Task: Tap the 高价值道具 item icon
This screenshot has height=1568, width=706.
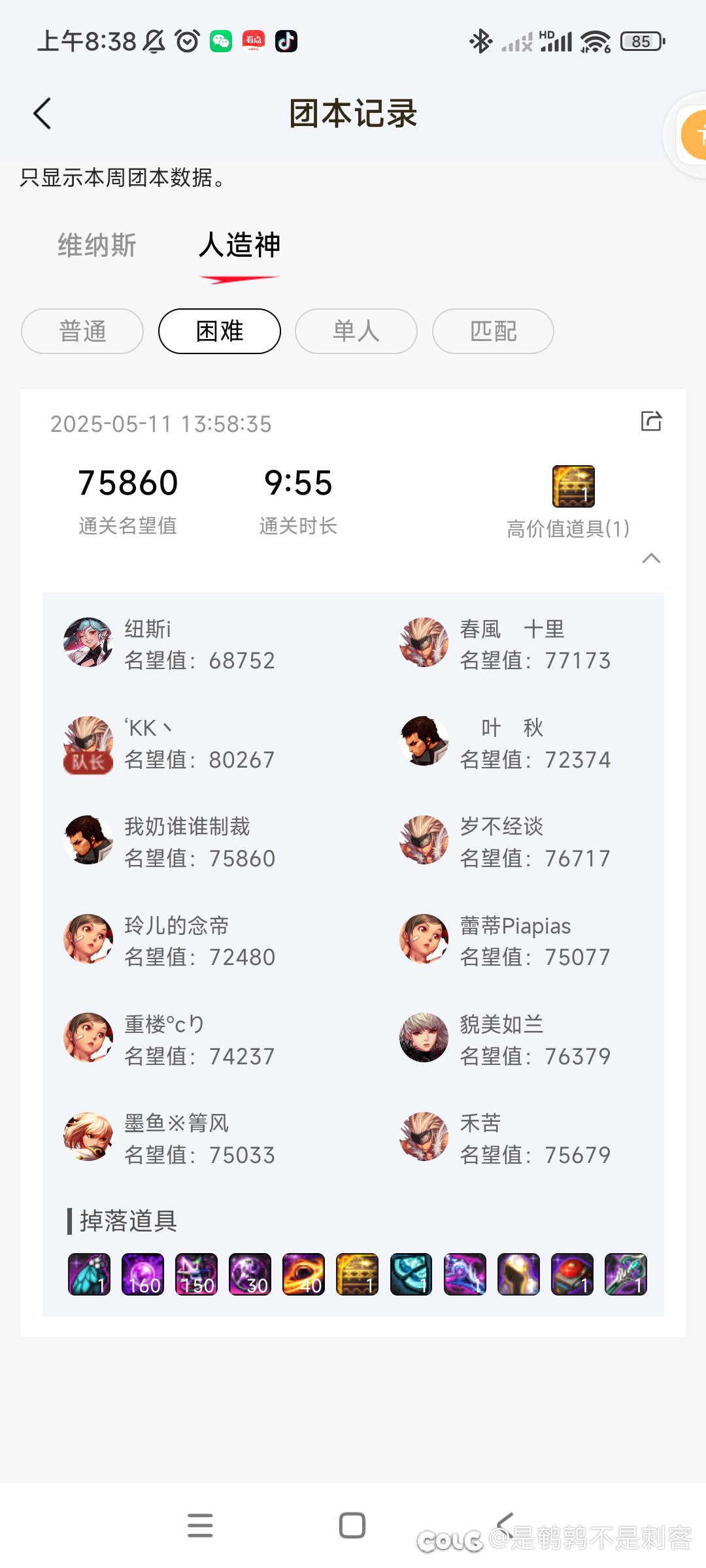Action: (573, 487)
